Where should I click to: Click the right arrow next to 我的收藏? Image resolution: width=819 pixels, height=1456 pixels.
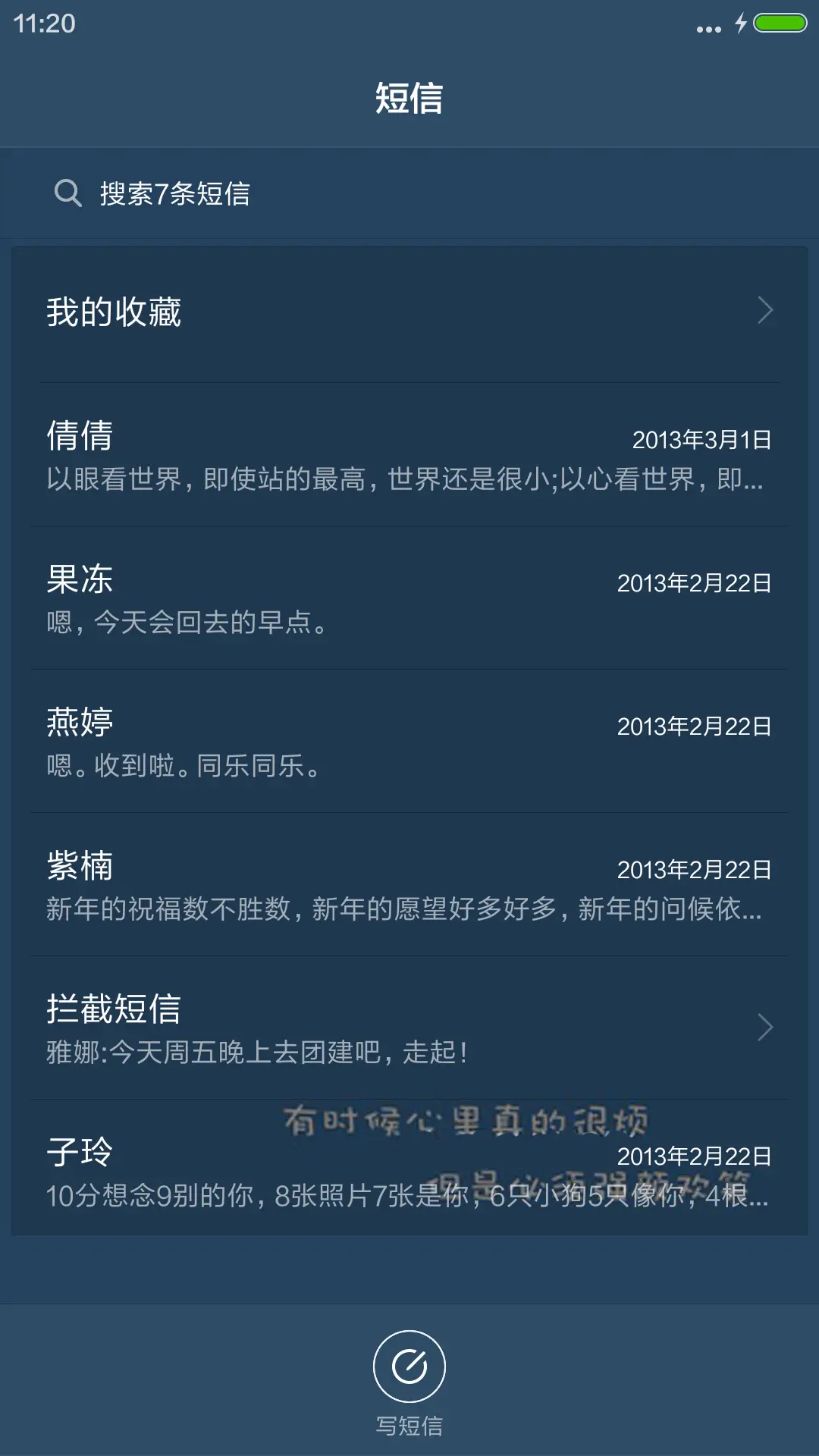pos(764,311)
